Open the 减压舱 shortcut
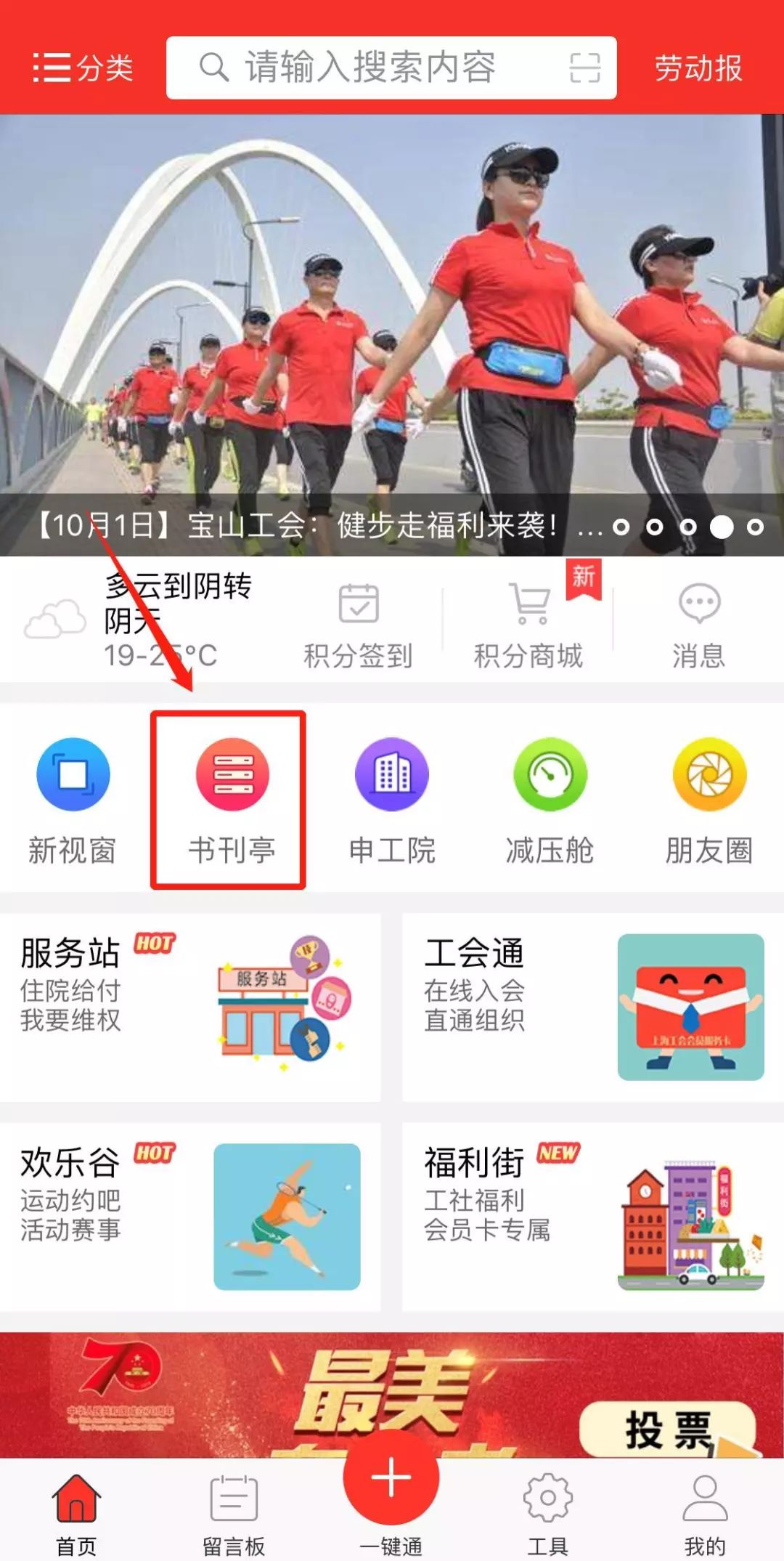The image size is (784, 1561). [x=550, y=799]
